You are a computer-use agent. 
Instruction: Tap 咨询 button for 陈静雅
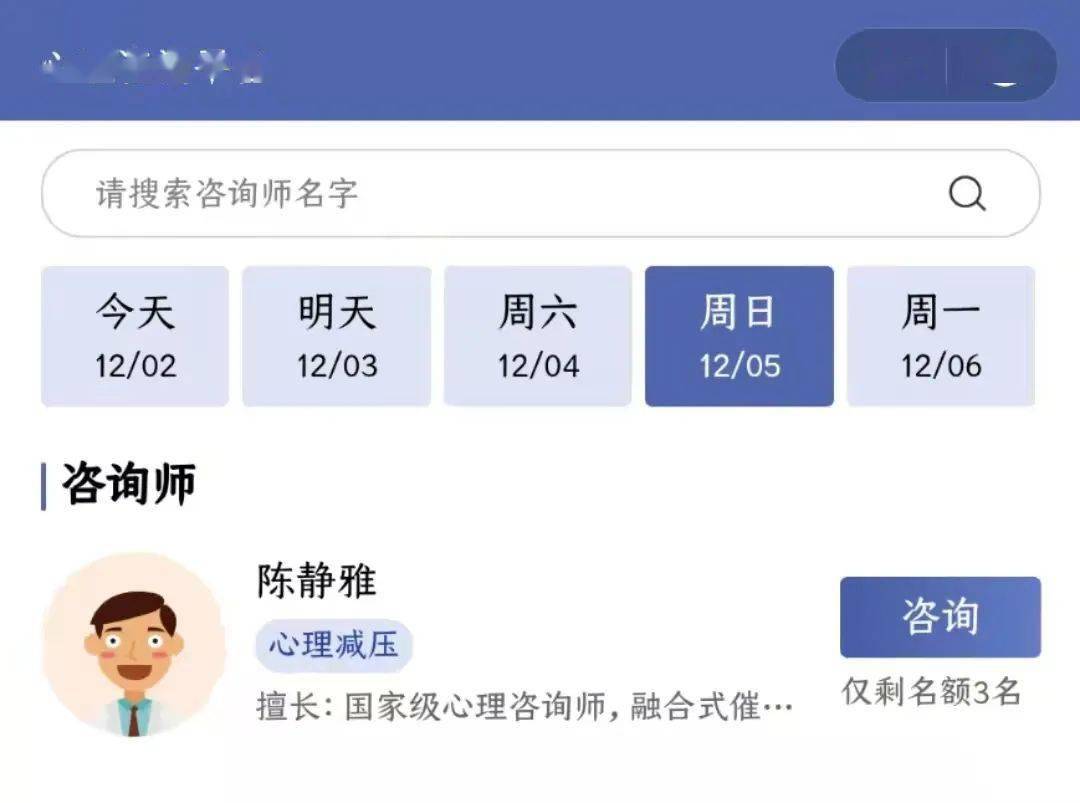click(x=940, y=617)
